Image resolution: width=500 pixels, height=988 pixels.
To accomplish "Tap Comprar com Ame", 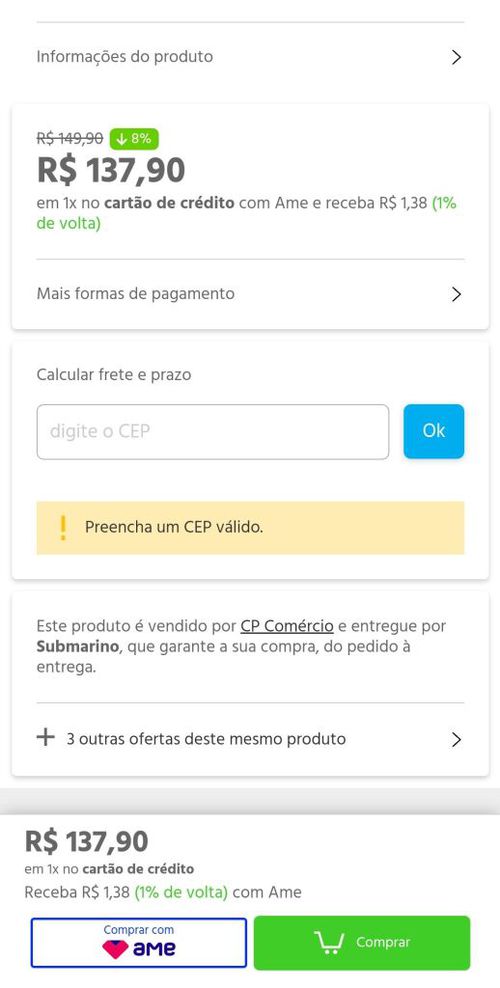I will (139, 943).
